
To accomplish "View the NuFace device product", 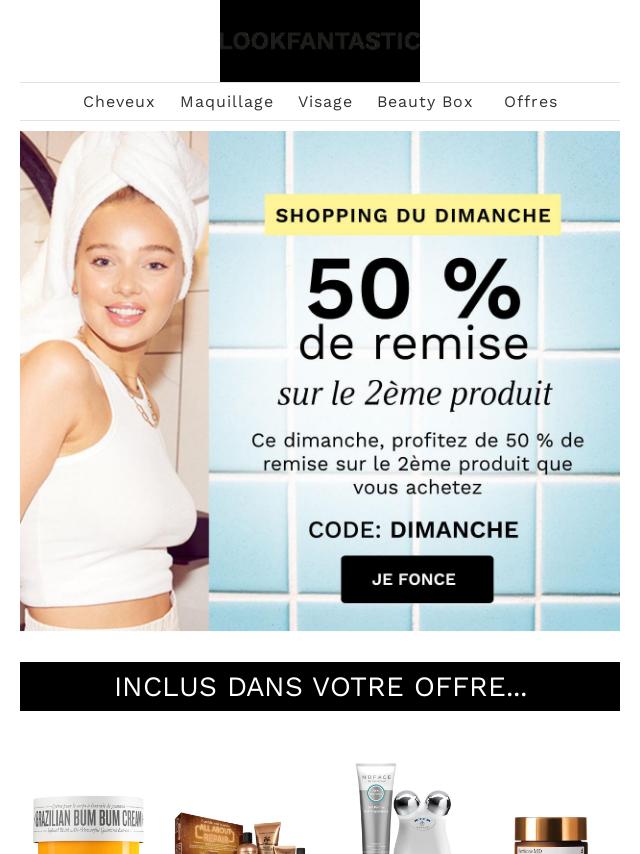I will click(402, 808).
